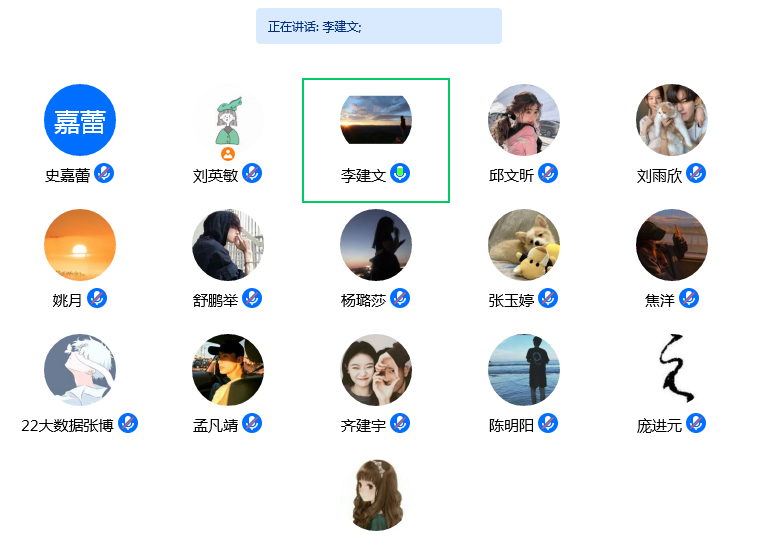Select 邱文昕's avatar tile
Viewport: 767px width, 552px height.
(x=524, y=121)
